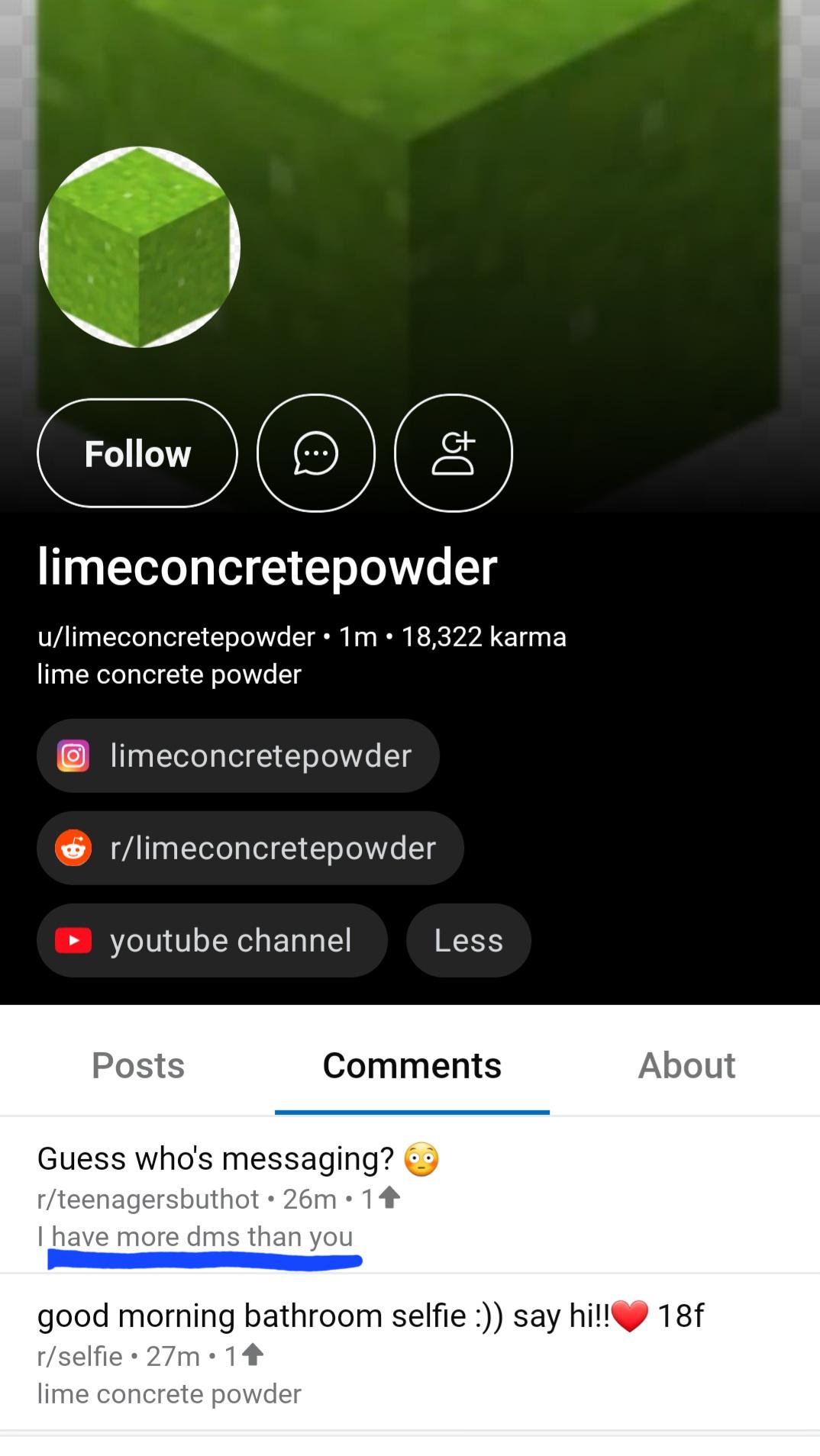The height and width of the screenshot is (1456, 820).
Task: Open the r/limeconcretepowder subreddit link
Action: (x=250, y=848)
